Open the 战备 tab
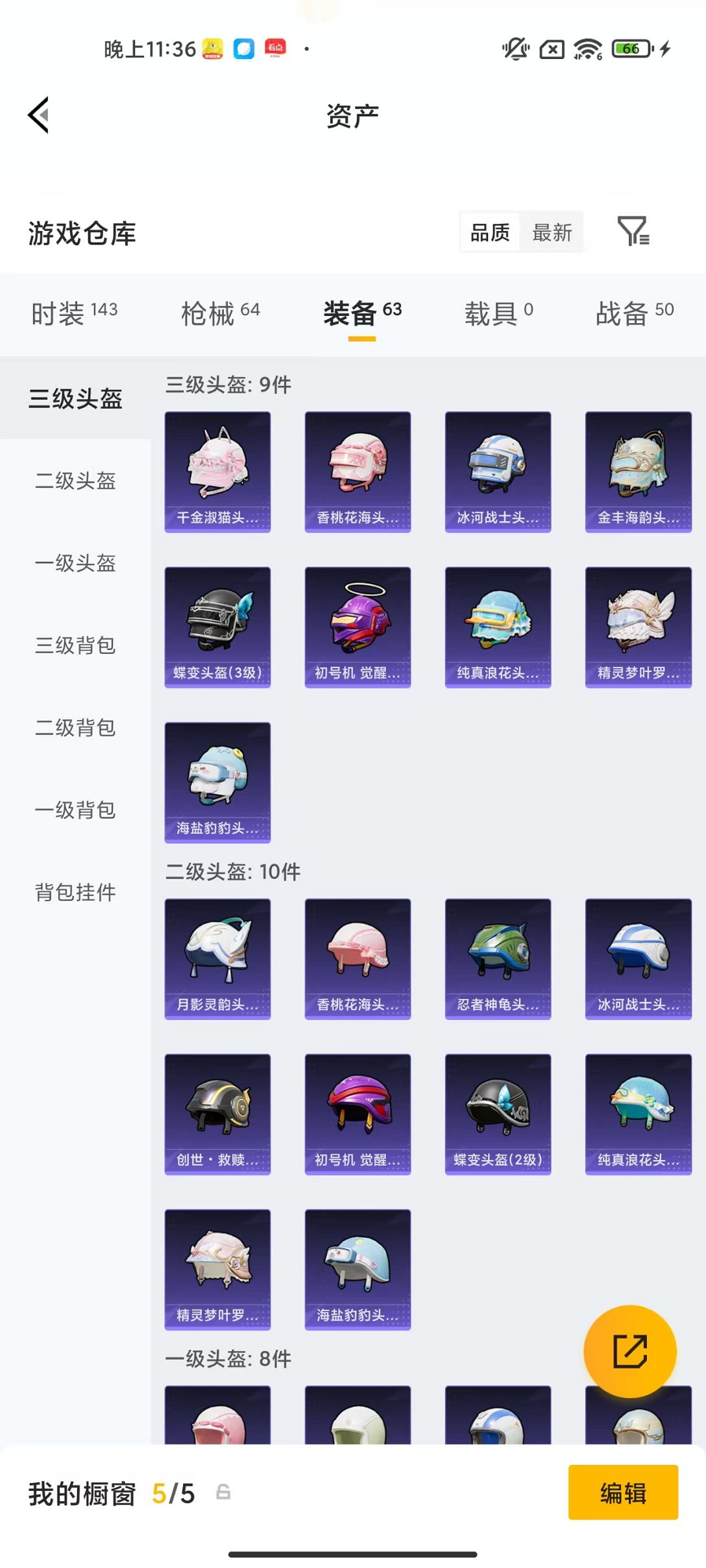 pyautogui.click(x=631, y=311)
